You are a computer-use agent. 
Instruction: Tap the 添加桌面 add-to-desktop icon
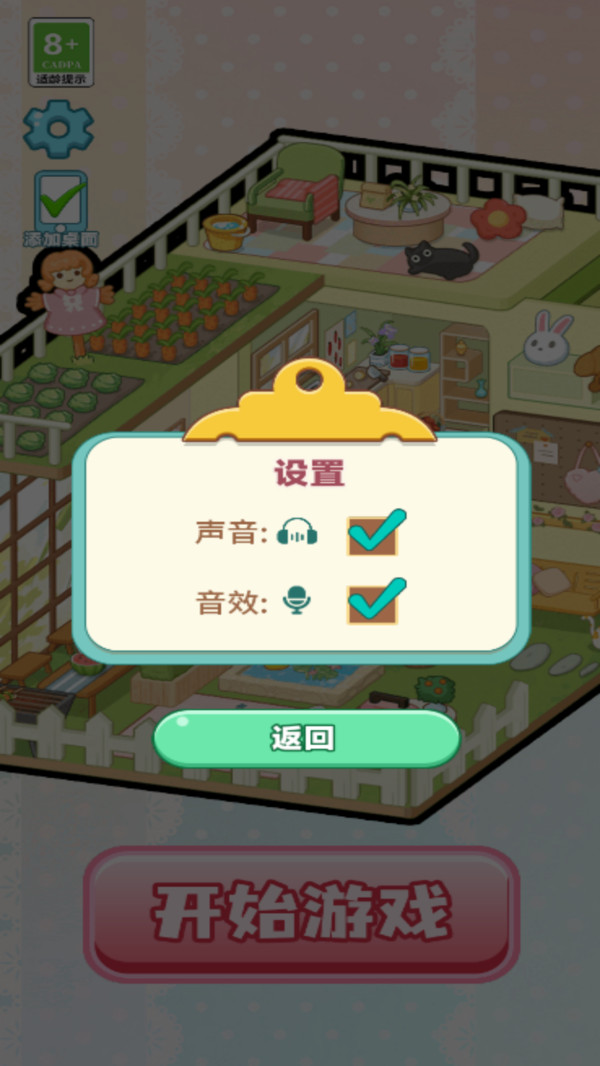[61, 208]
